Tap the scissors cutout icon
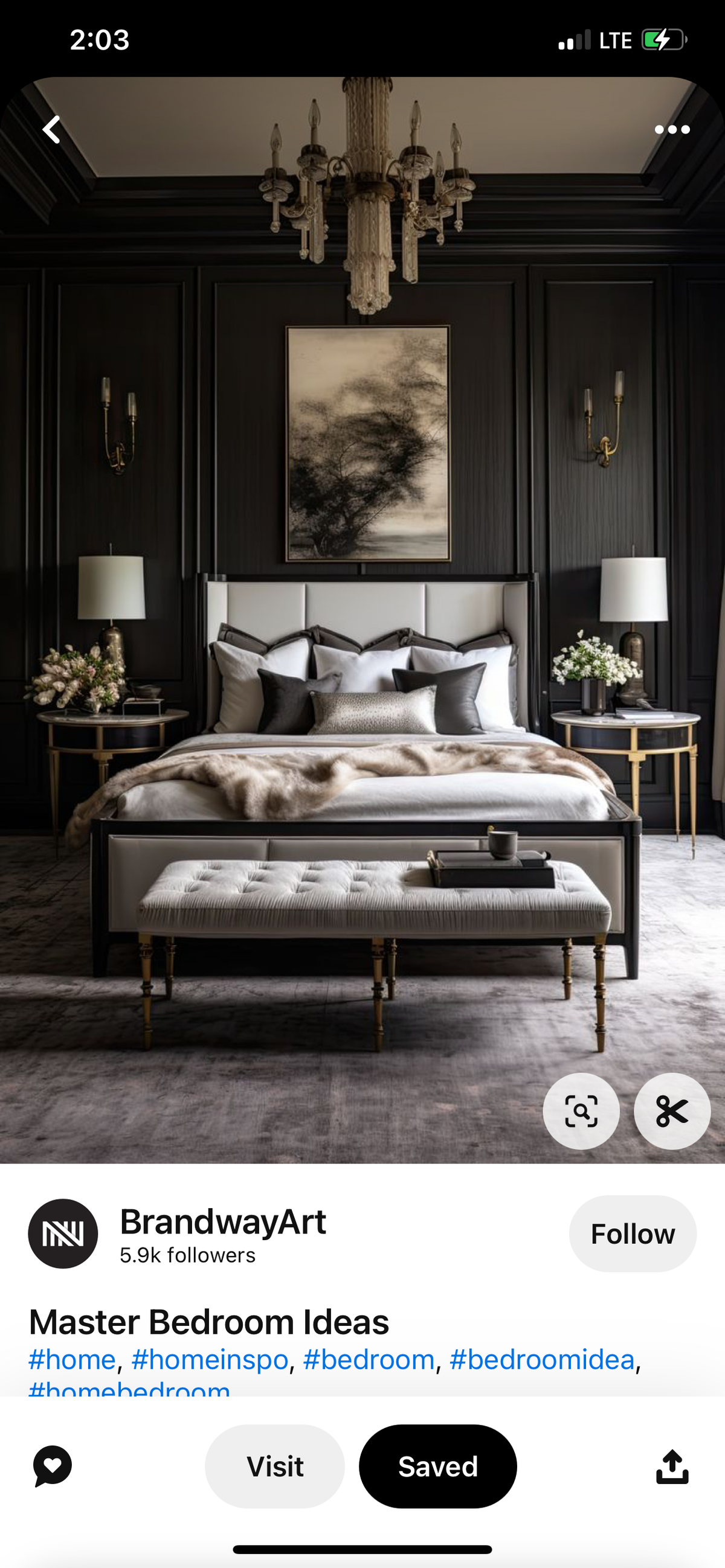725x1568 pixels. [x=672, y=1112]
